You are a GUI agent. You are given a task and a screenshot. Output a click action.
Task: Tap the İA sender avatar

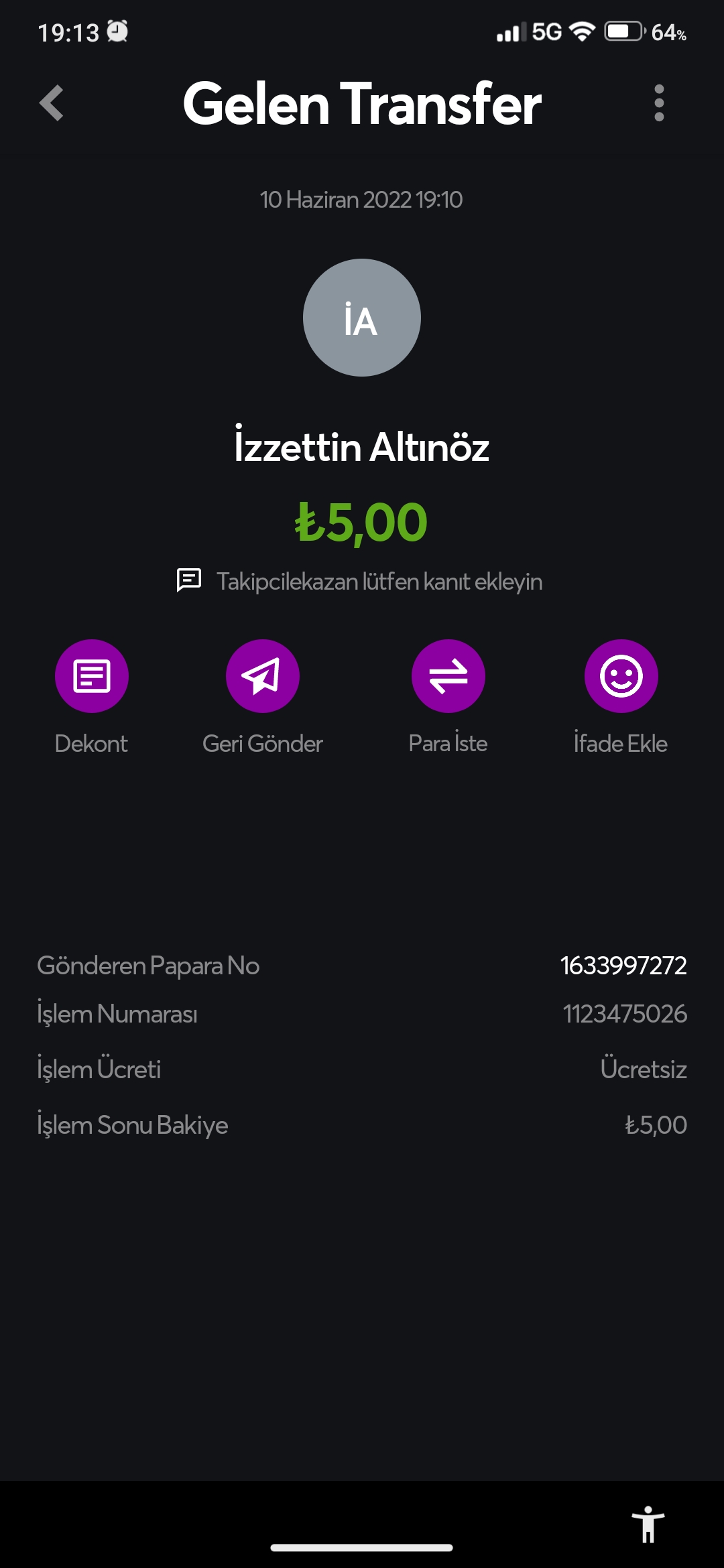[x=362, y=318]
